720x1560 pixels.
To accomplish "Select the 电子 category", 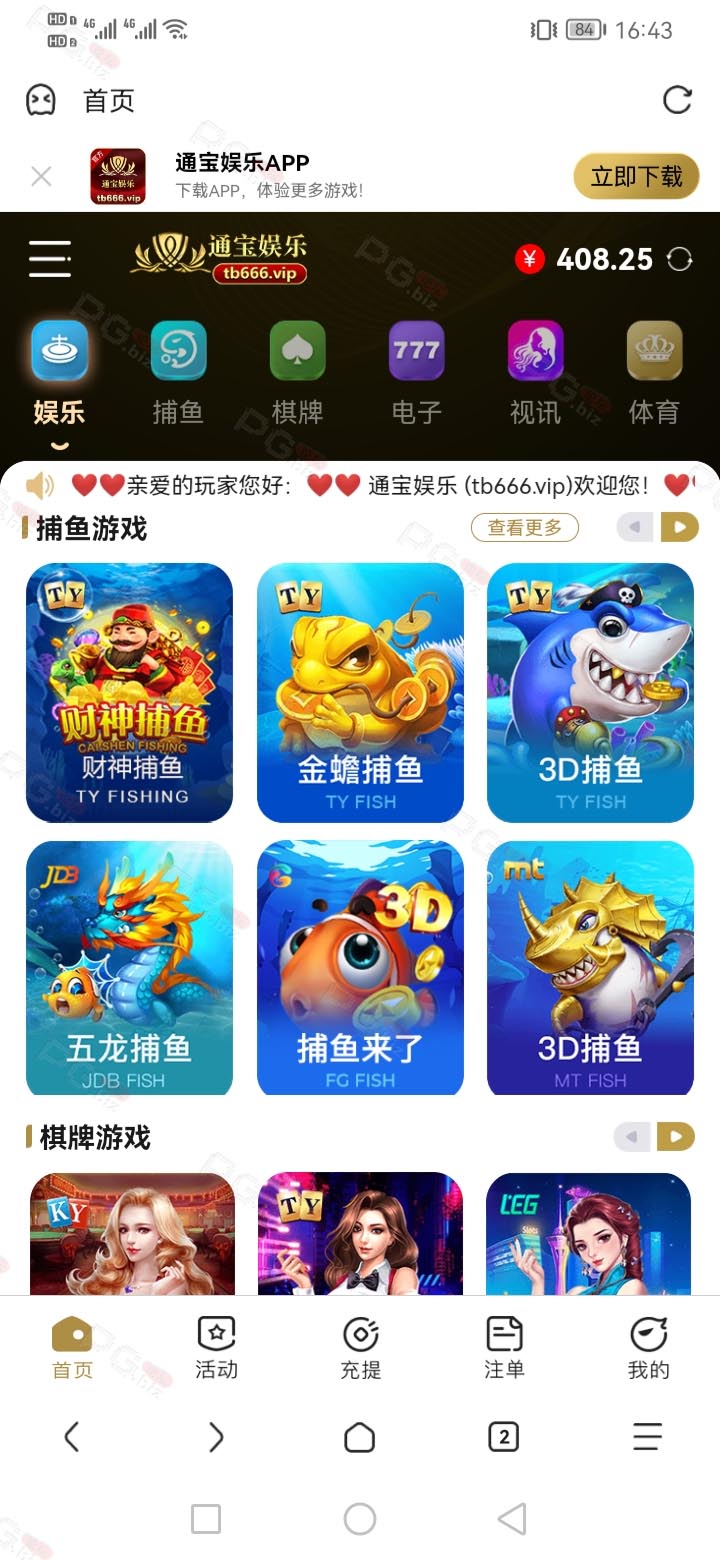I will 416,372.
